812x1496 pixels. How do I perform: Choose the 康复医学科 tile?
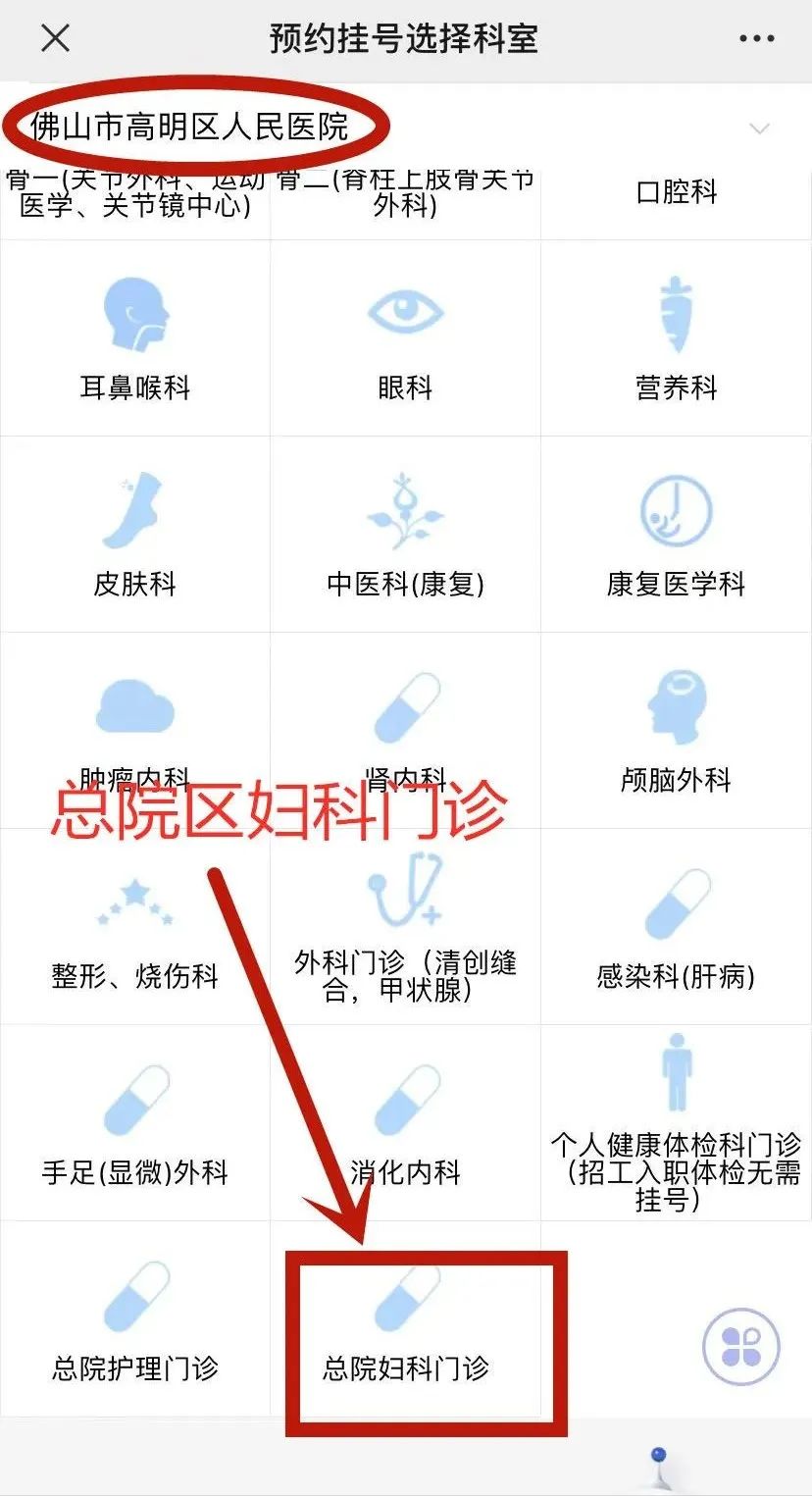(x=676, y=535)
